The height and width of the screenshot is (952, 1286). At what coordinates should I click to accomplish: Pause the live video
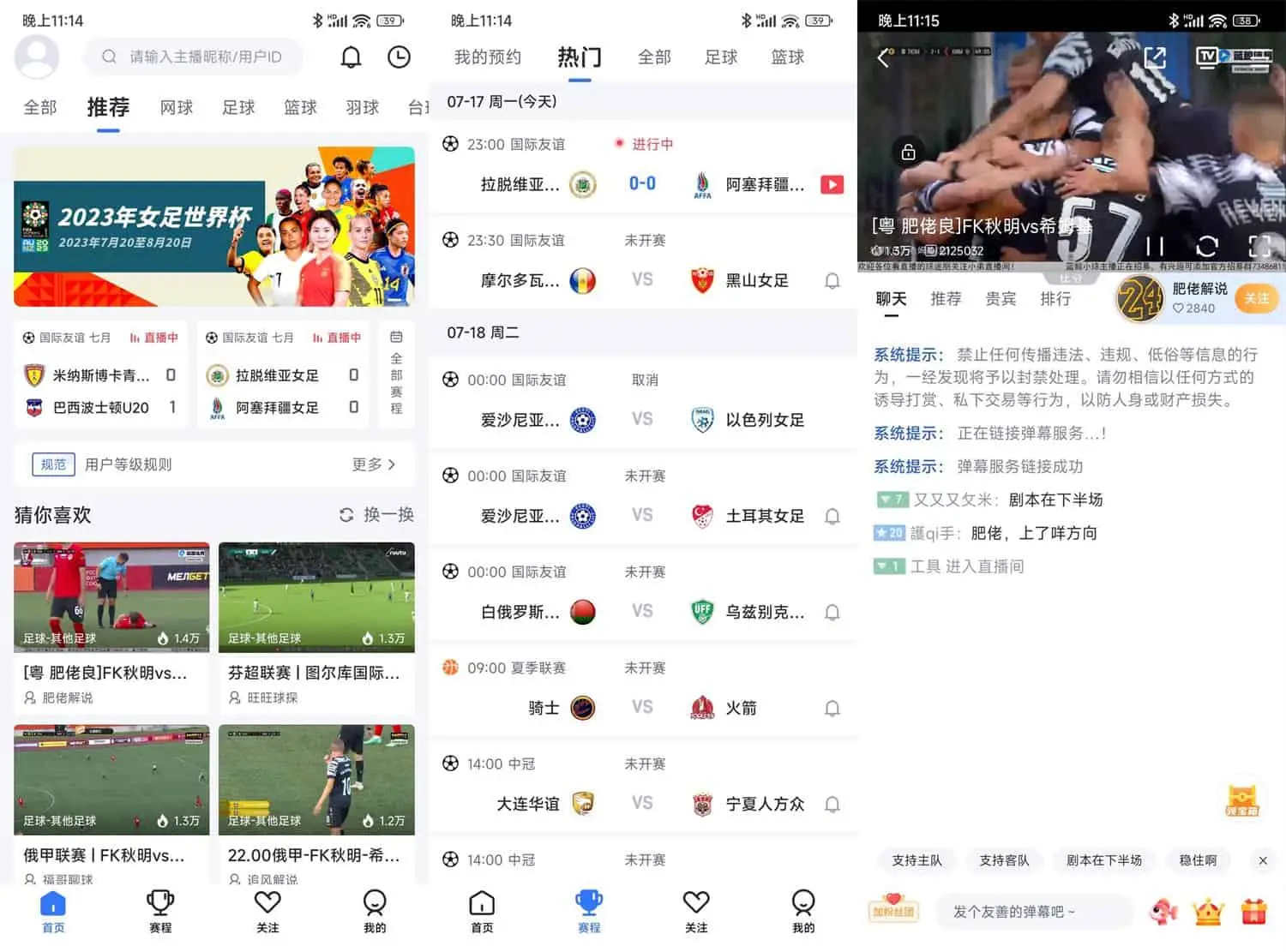[x=1155, y=247]
